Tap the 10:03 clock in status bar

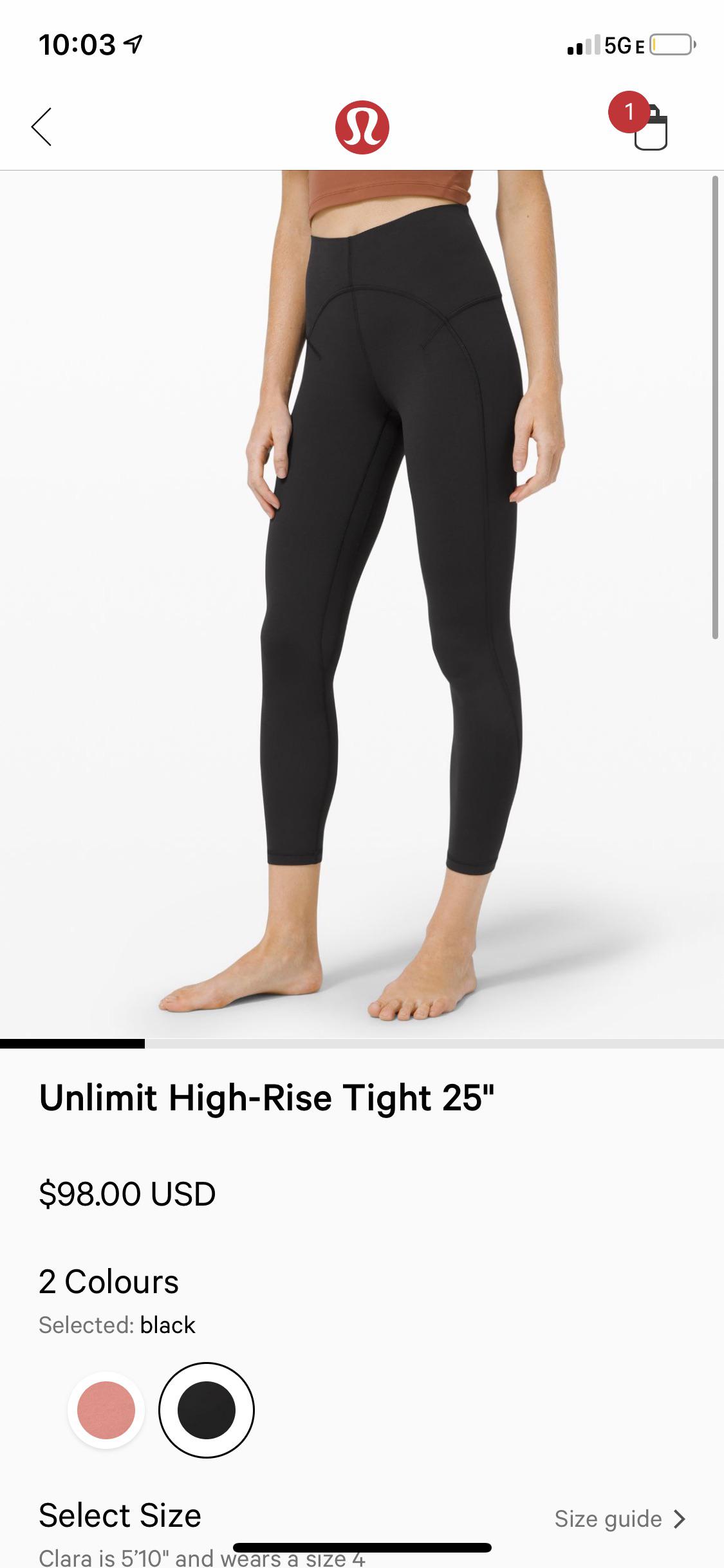[x=77, y=44]
